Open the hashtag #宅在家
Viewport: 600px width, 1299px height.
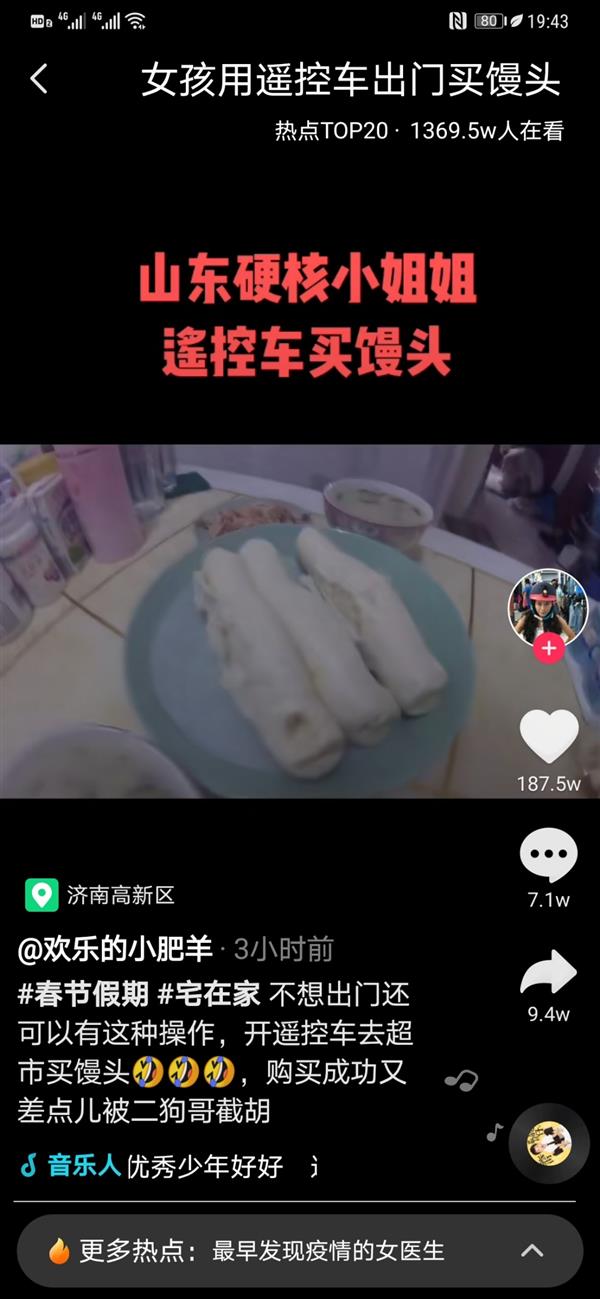209,994
